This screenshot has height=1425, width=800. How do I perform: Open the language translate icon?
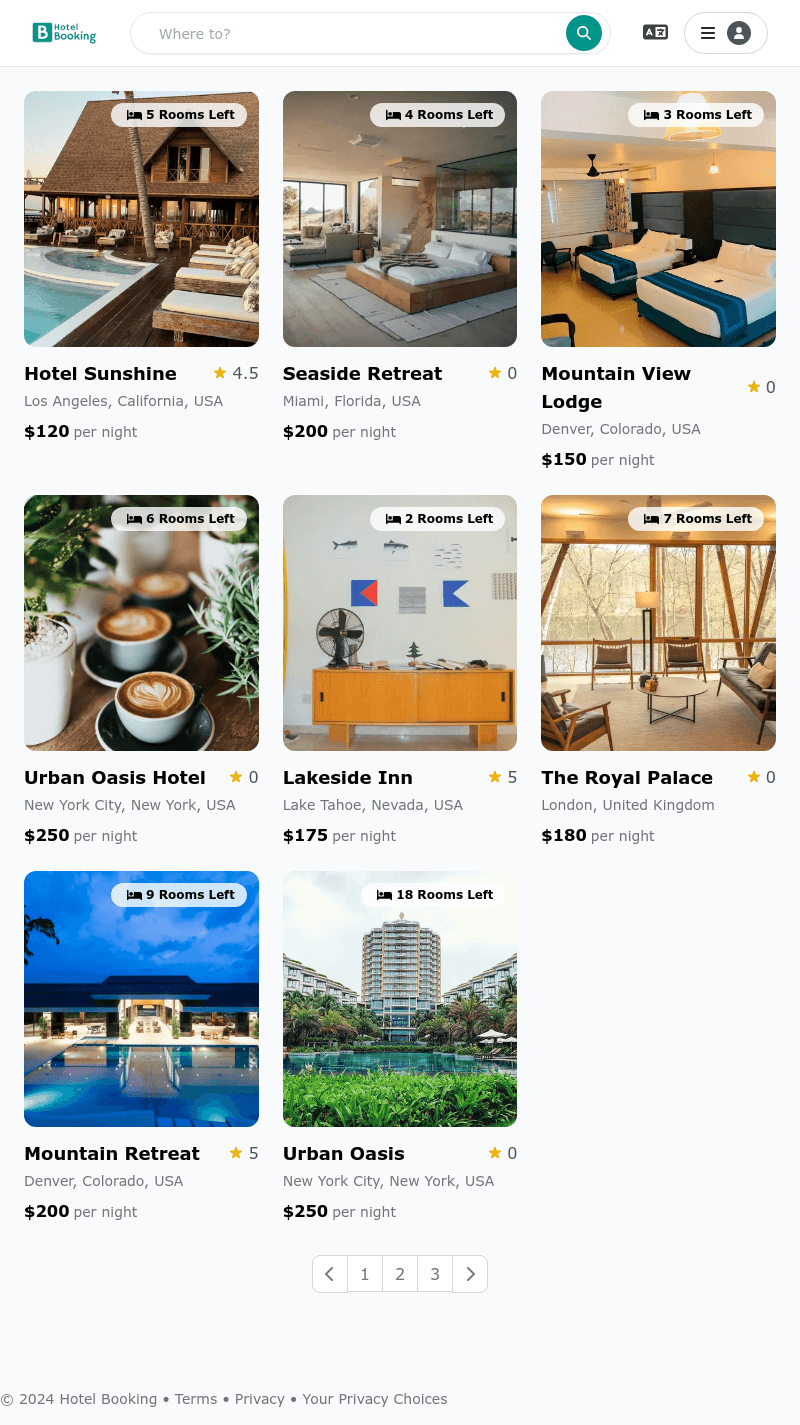655,32
